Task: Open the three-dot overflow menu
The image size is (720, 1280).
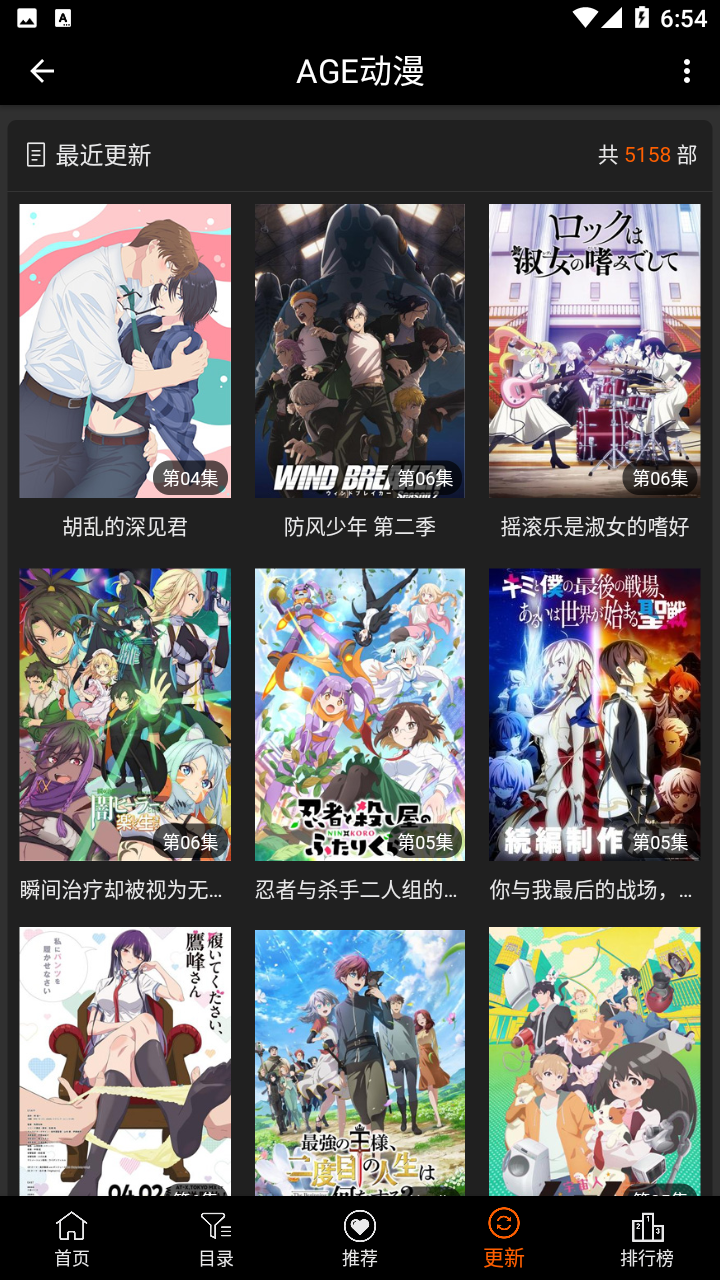Action: [x=686, y=71]
